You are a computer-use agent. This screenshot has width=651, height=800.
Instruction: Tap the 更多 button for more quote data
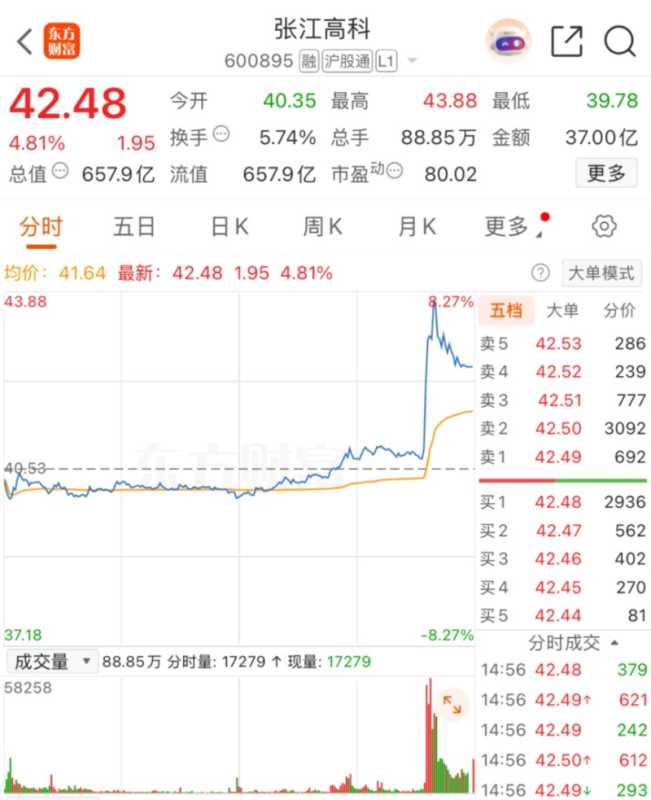point(606,173)
